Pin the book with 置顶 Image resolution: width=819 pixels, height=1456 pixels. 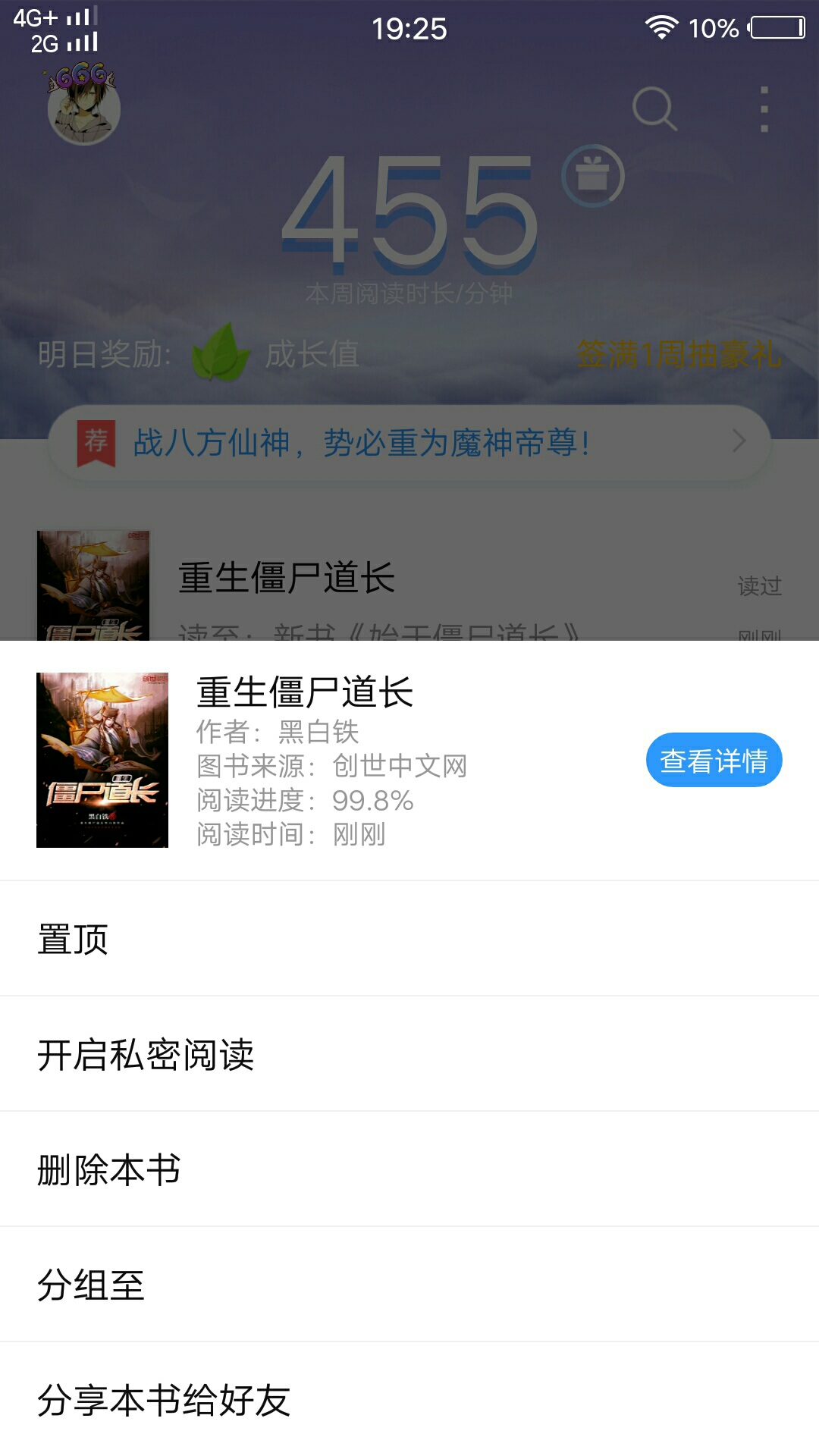(x=409, y=939)
